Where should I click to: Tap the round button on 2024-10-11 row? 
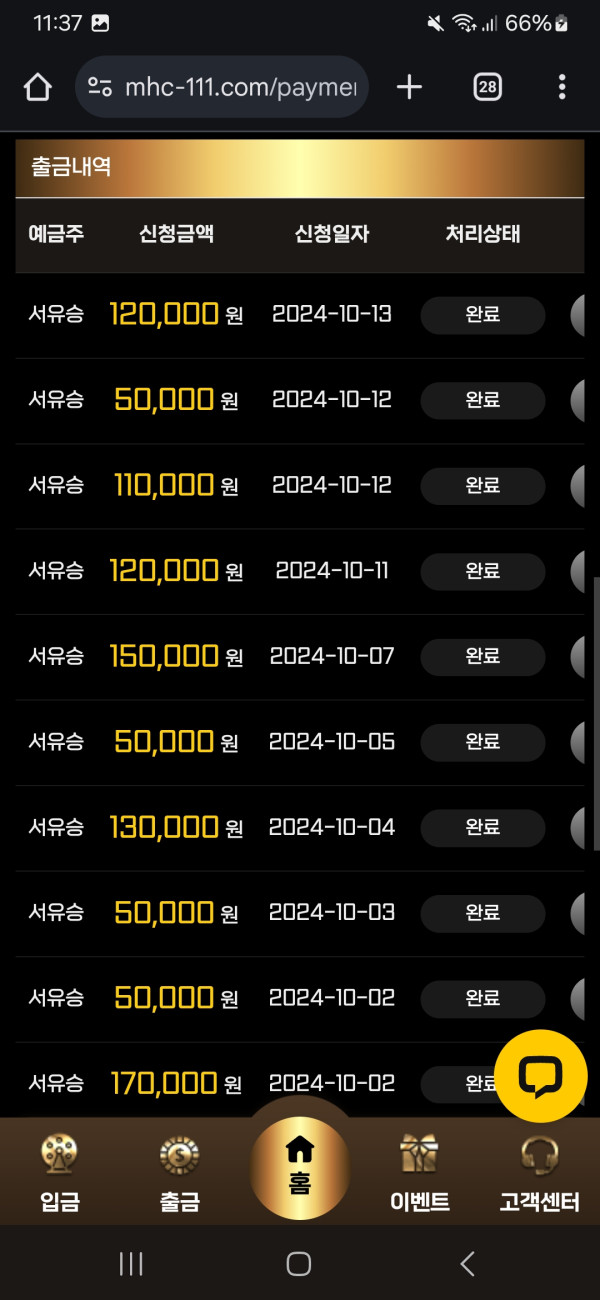(x=578, y=571)
